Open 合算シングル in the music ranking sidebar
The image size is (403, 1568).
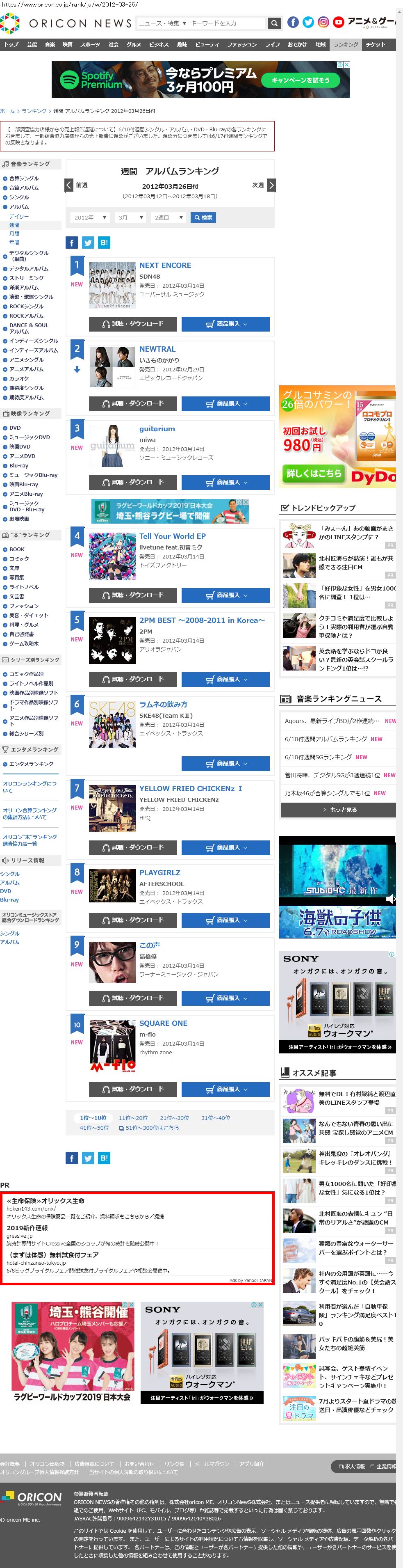[x=24, y=179]
